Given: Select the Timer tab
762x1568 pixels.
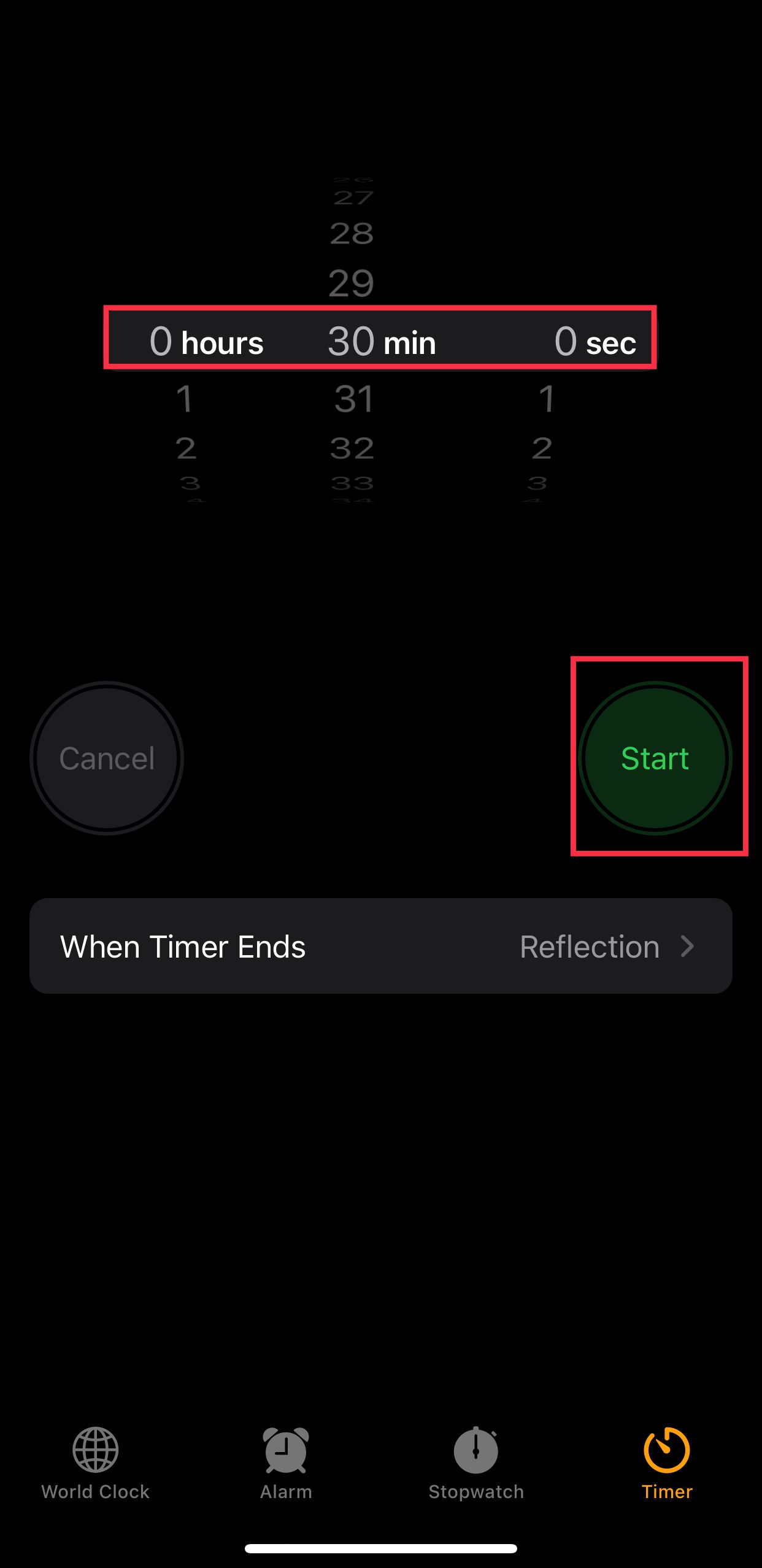Looking at the screenshot, I should click(x=666, y=1462).
